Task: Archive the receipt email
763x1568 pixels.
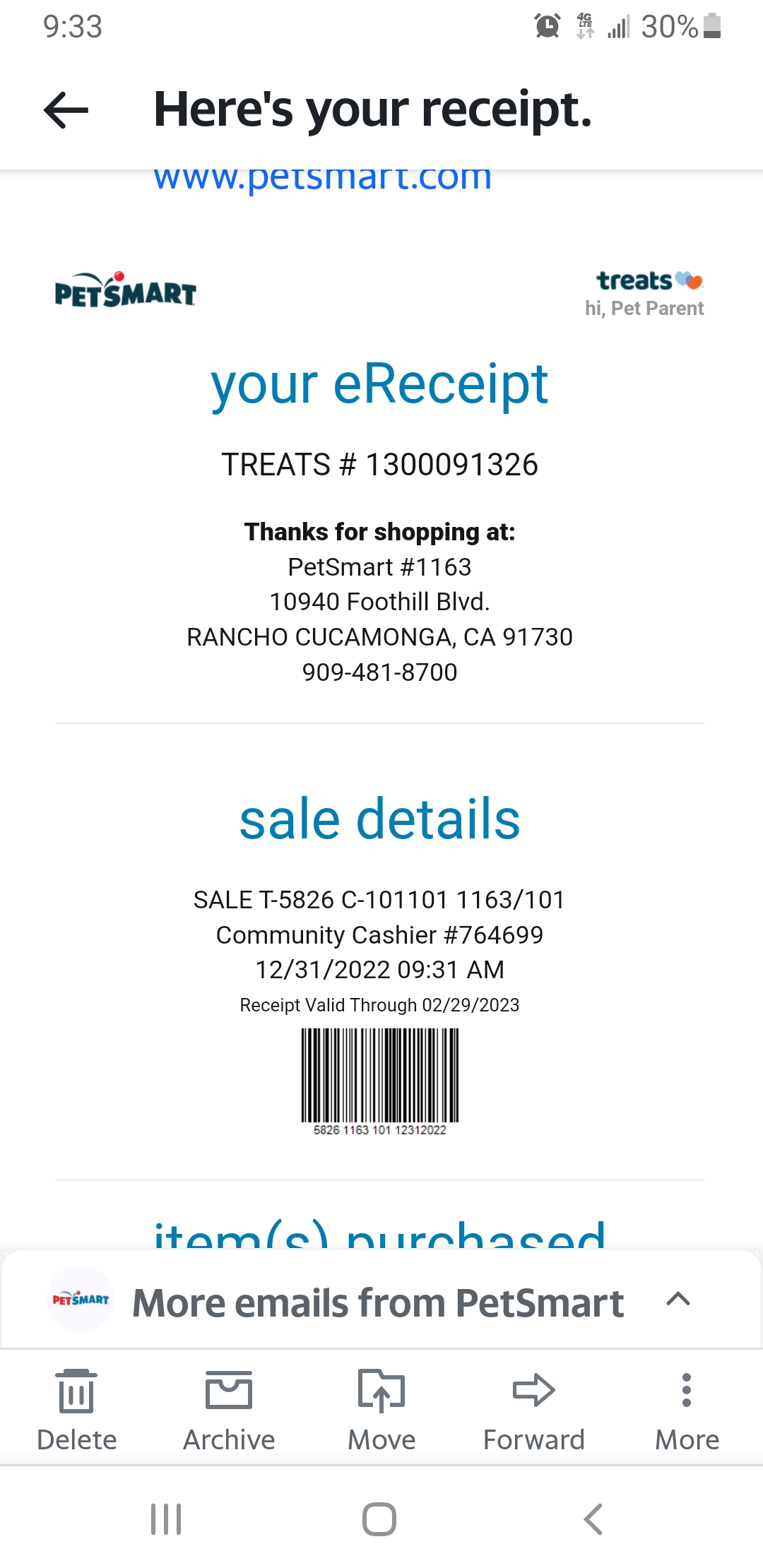Action: [x=229, y=1409]
